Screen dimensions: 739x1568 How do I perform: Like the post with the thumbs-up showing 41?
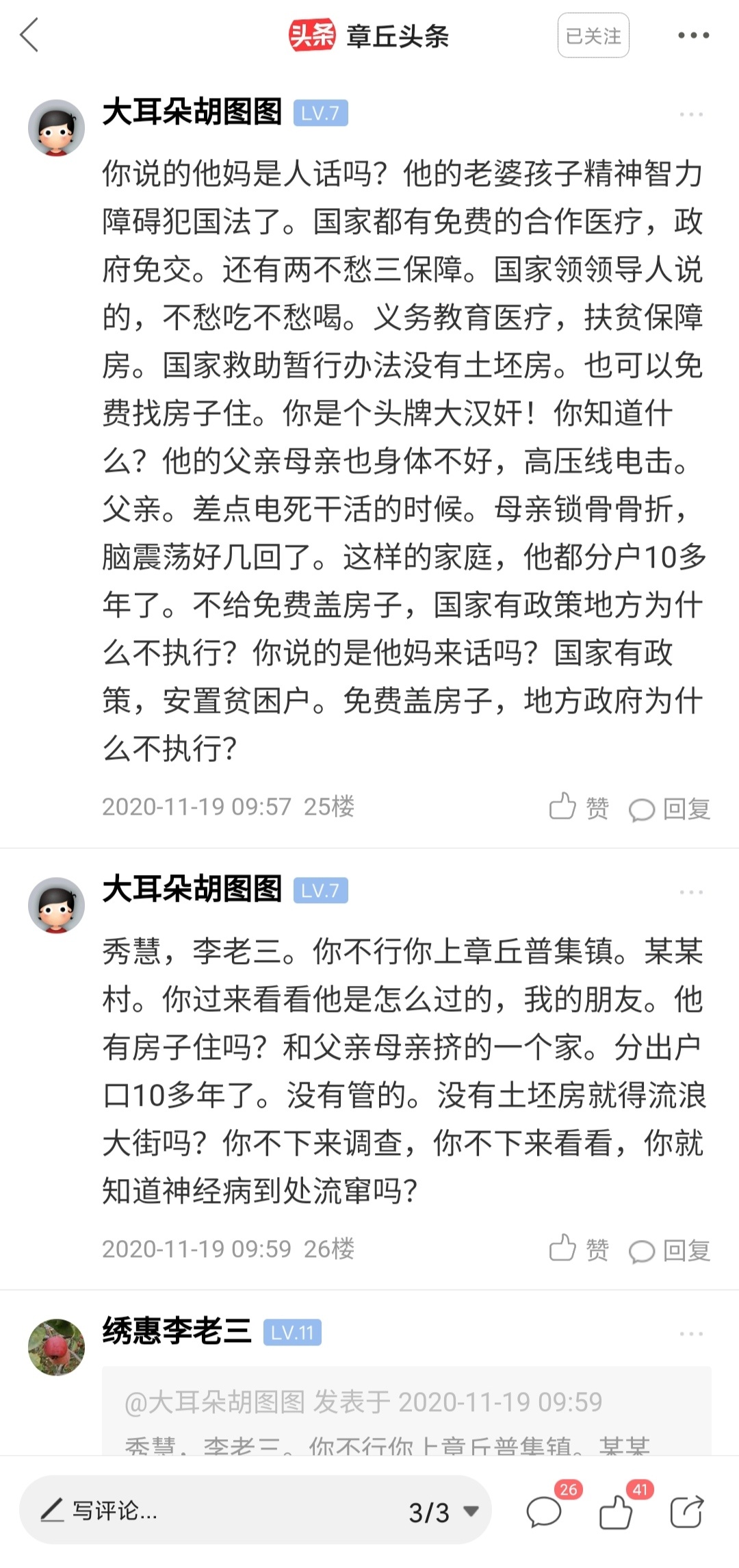[616, 1511]
